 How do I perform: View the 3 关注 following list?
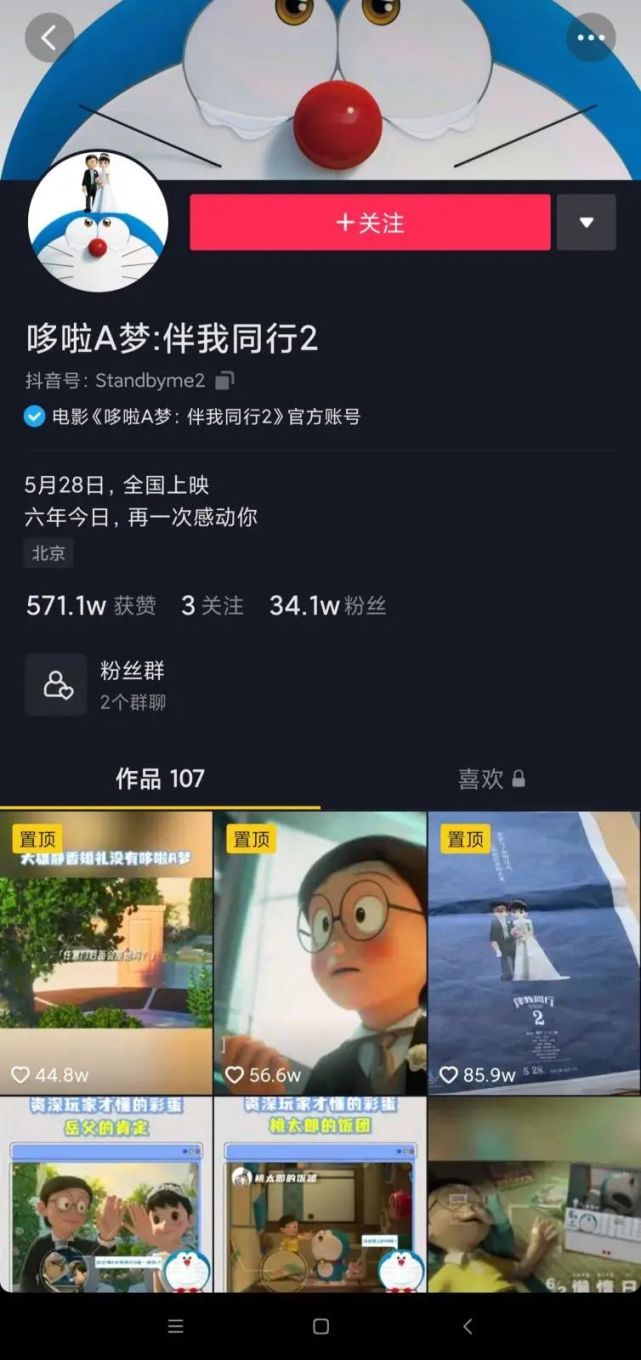click(x=212, y=605)
